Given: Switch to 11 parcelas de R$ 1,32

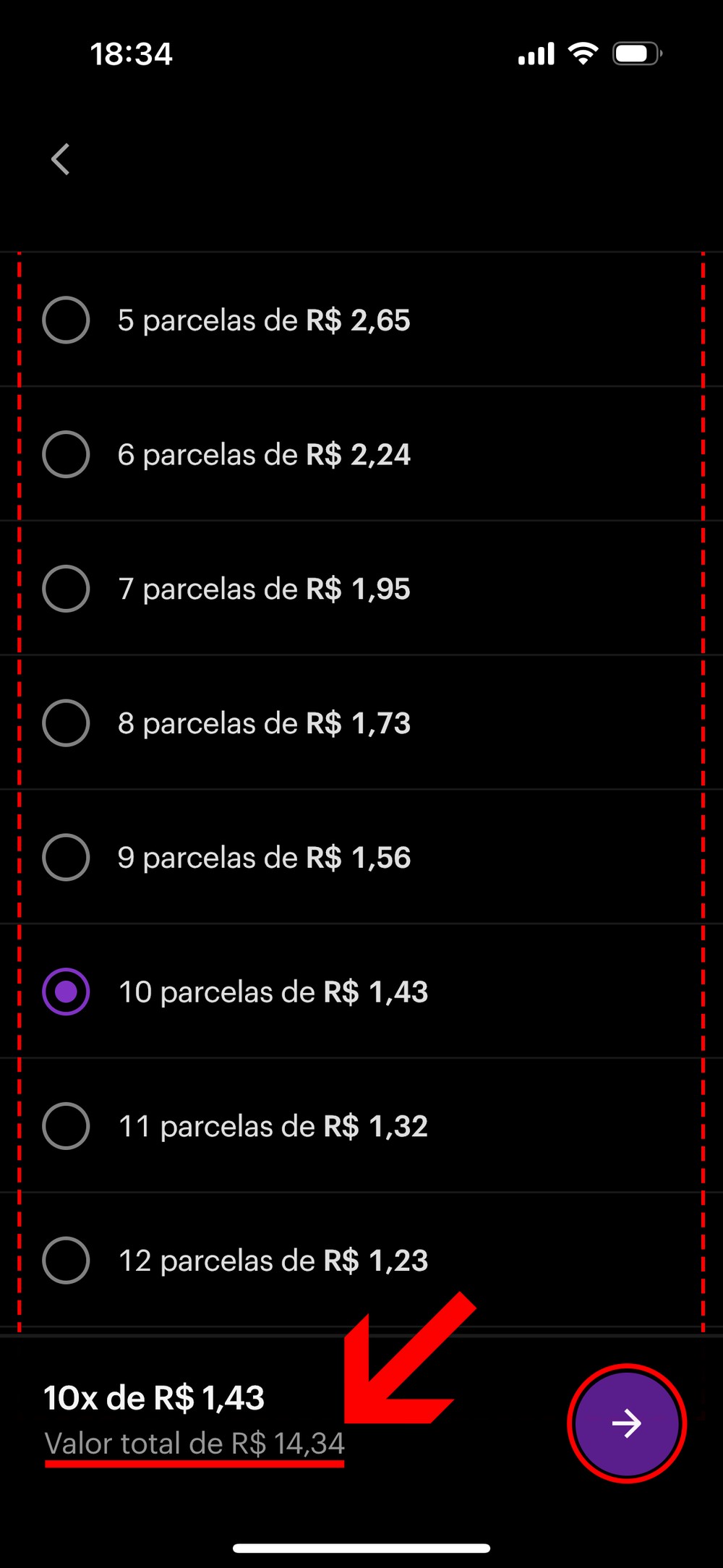Looking at the screenshot, I should click(67, 1126).
